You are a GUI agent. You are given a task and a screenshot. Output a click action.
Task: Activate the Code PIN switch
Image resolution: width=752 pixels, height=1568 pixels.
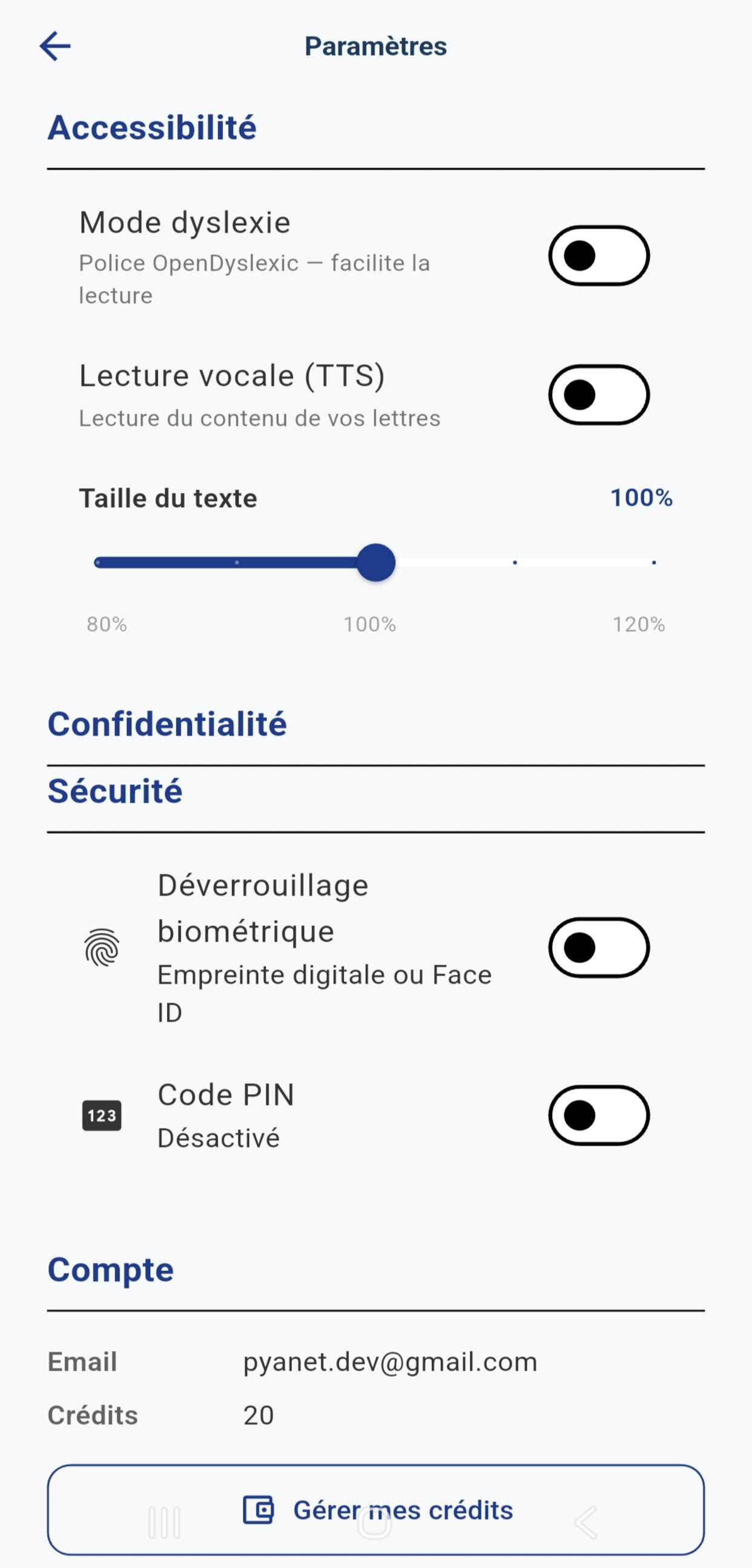tap(599, 1115)
